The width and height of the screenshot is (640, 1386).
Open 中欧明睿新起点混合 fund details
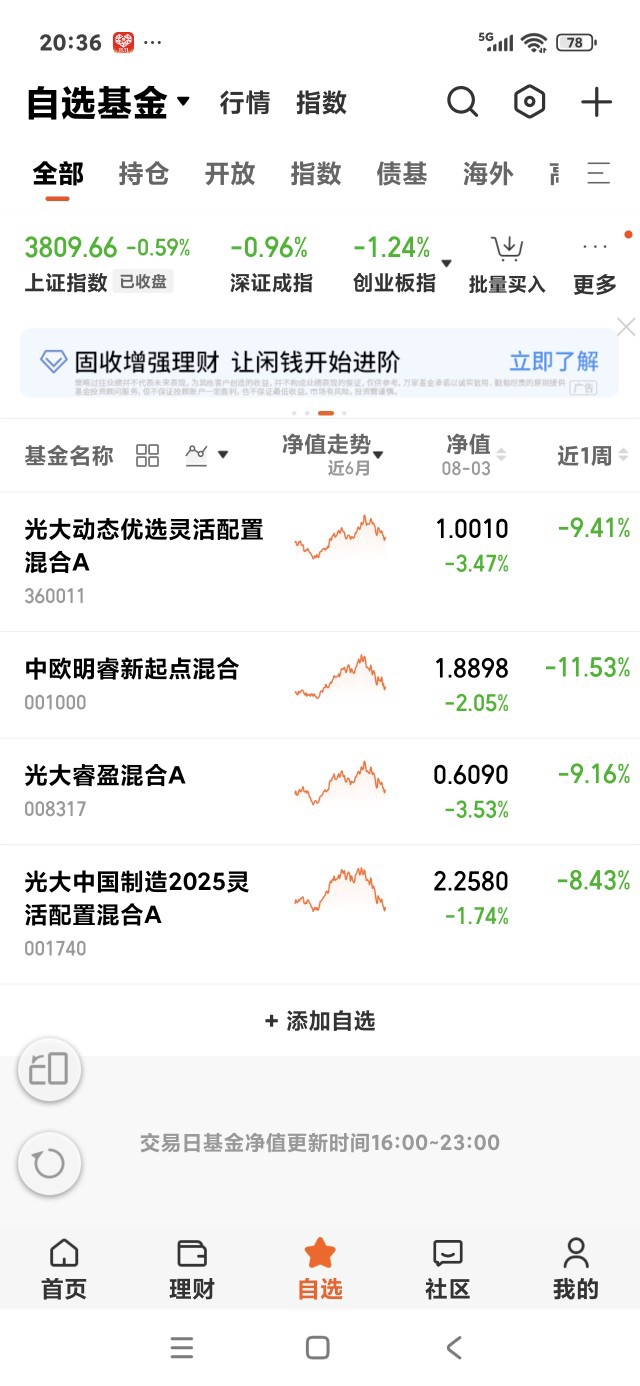pyautogui.click(x=320, y=685)
